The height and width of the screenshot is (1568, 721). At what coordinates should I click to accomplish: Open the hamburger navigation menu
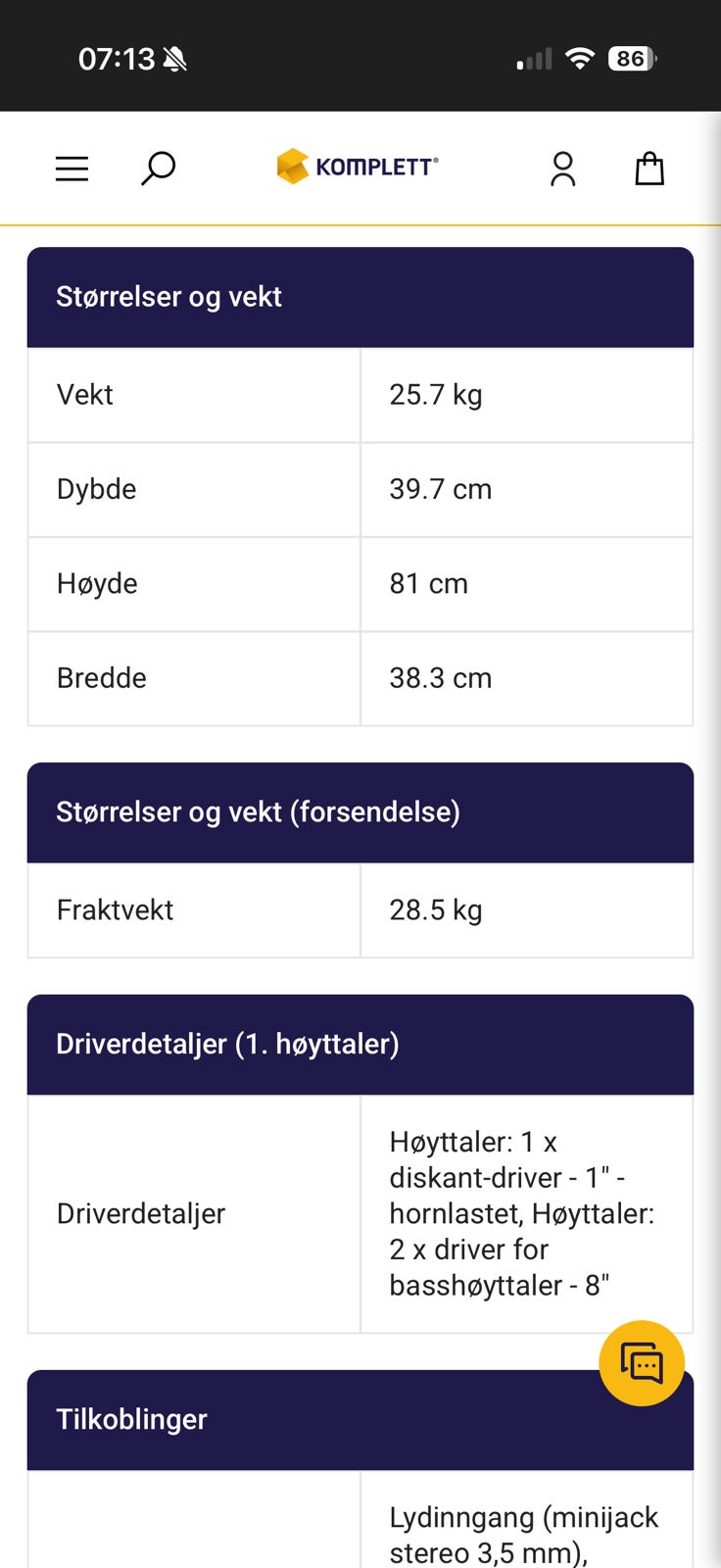[x=72, y=168]
